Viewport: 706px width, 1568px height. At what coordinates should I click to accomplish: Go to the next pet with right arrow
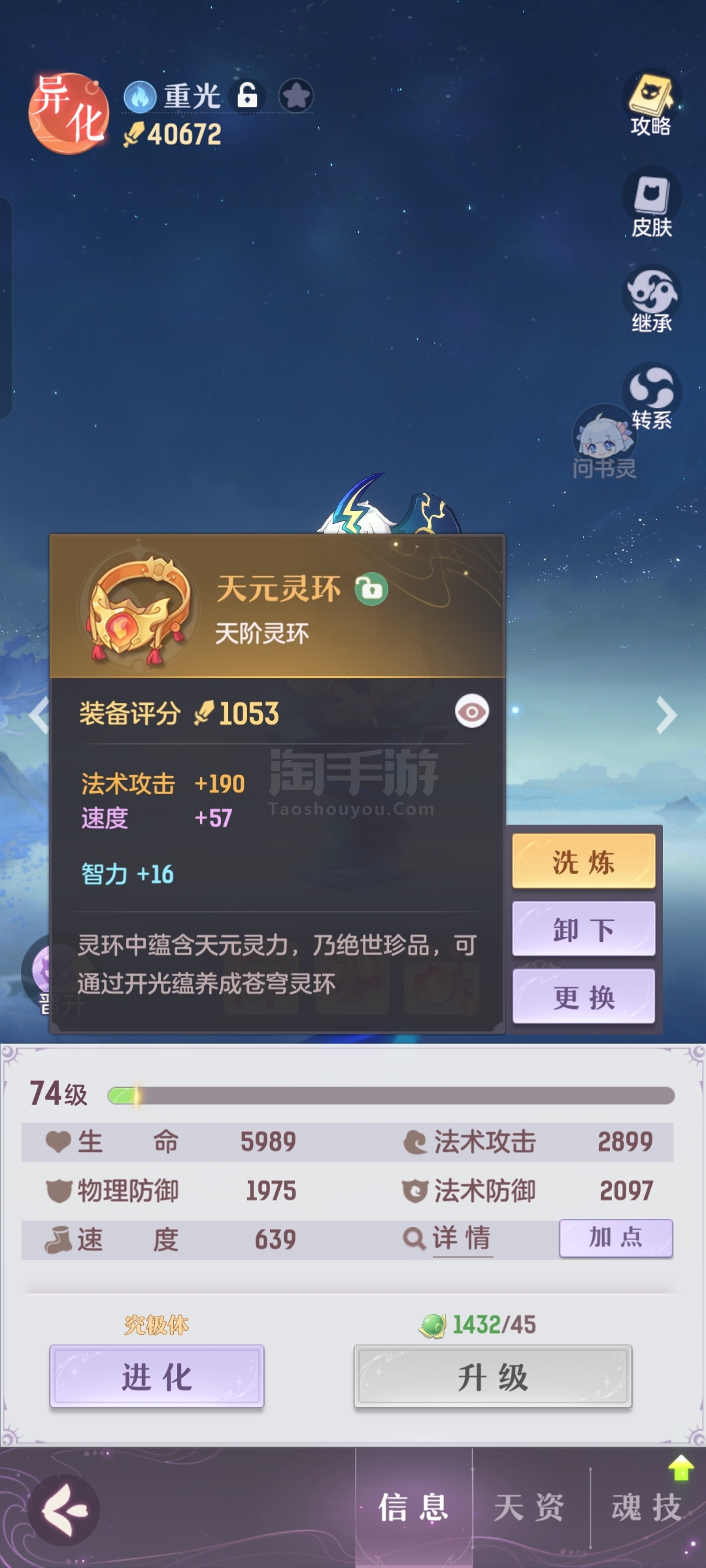pos(665,715)
